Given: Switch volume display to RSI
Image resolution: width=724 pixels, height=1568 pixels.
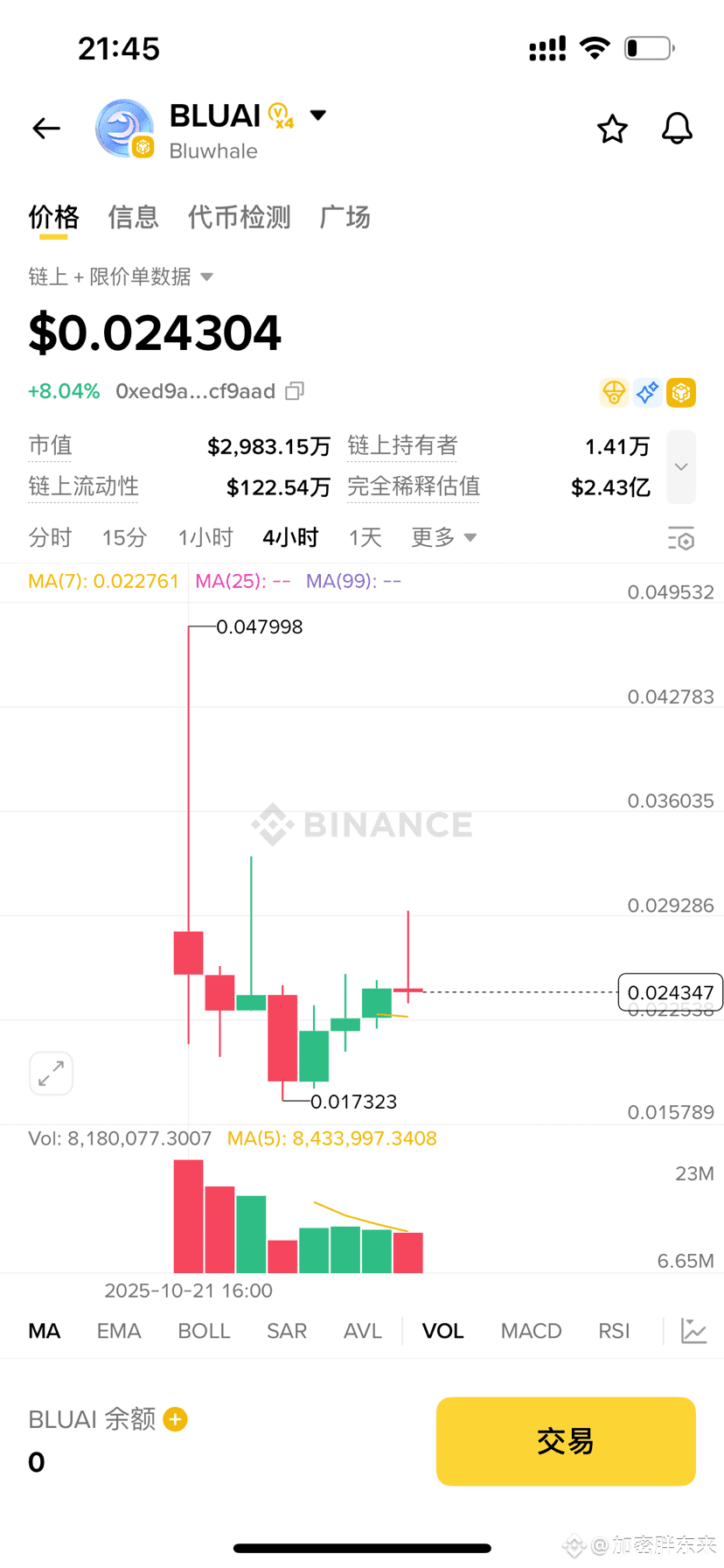Looking at the screenshot, I should click(x=614, y=1331).
